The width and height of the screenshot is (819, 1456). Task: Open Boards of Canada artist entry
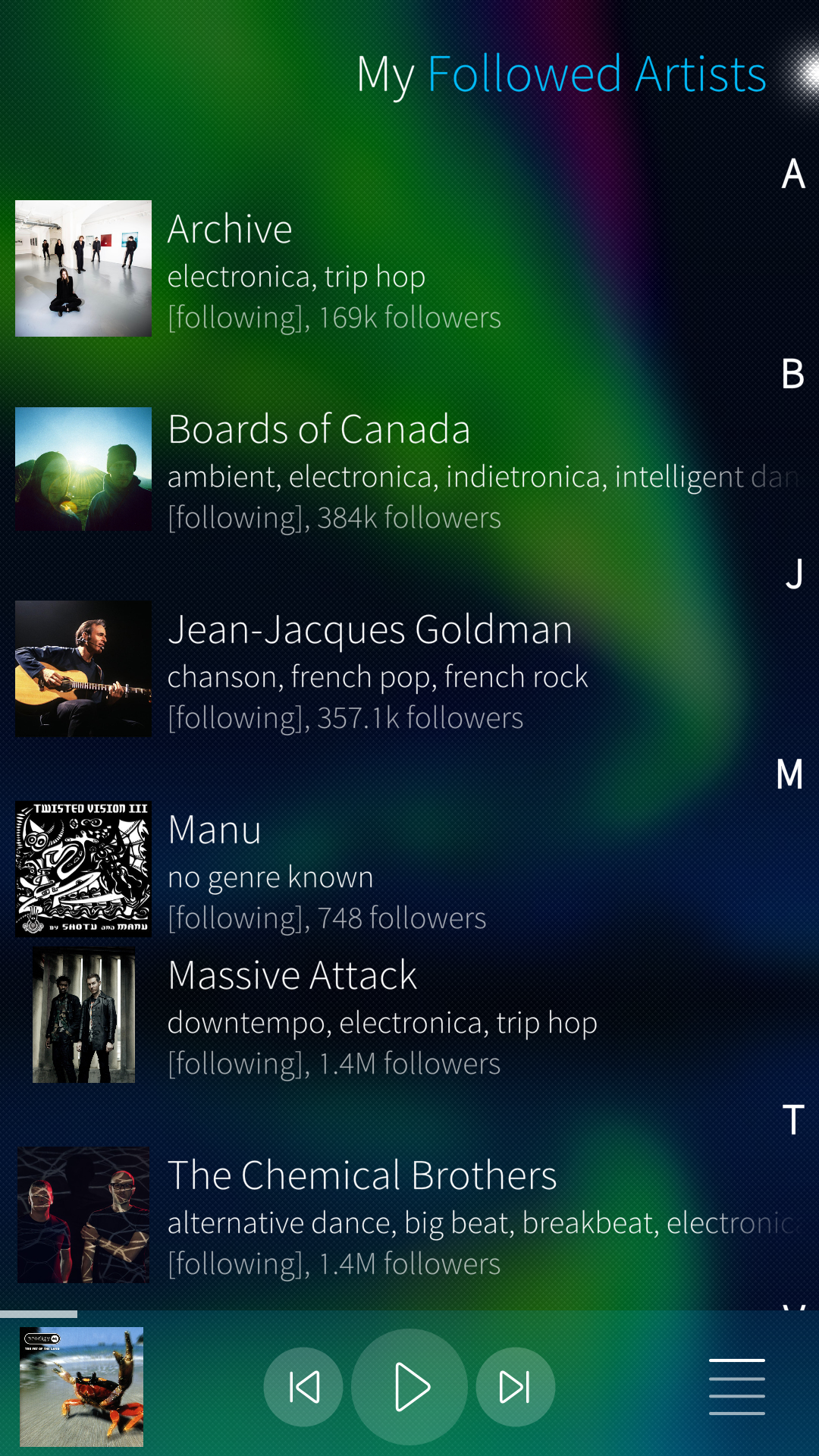334,470
